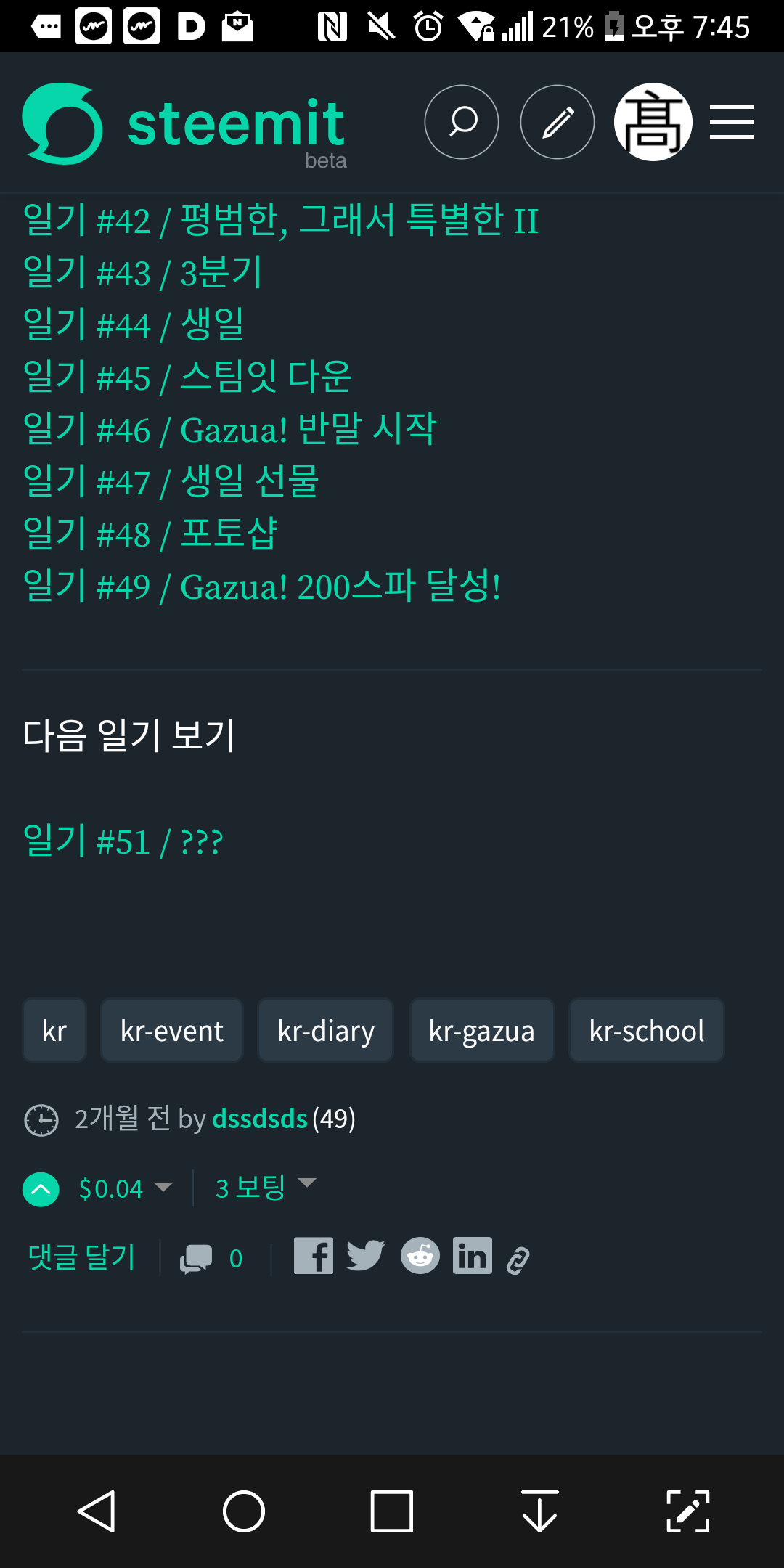Select the kr tag
Screen dimensions: 784x1568
click(54, 1031)
